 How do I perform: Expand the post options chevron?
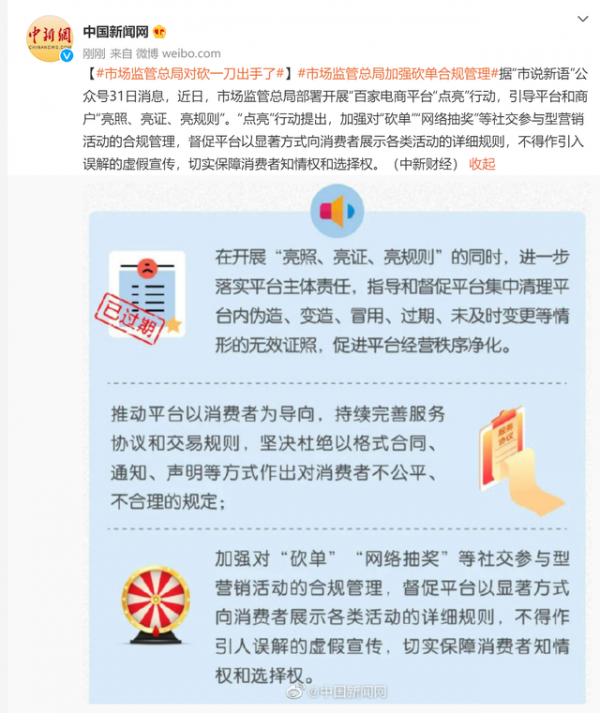point(582,20)
